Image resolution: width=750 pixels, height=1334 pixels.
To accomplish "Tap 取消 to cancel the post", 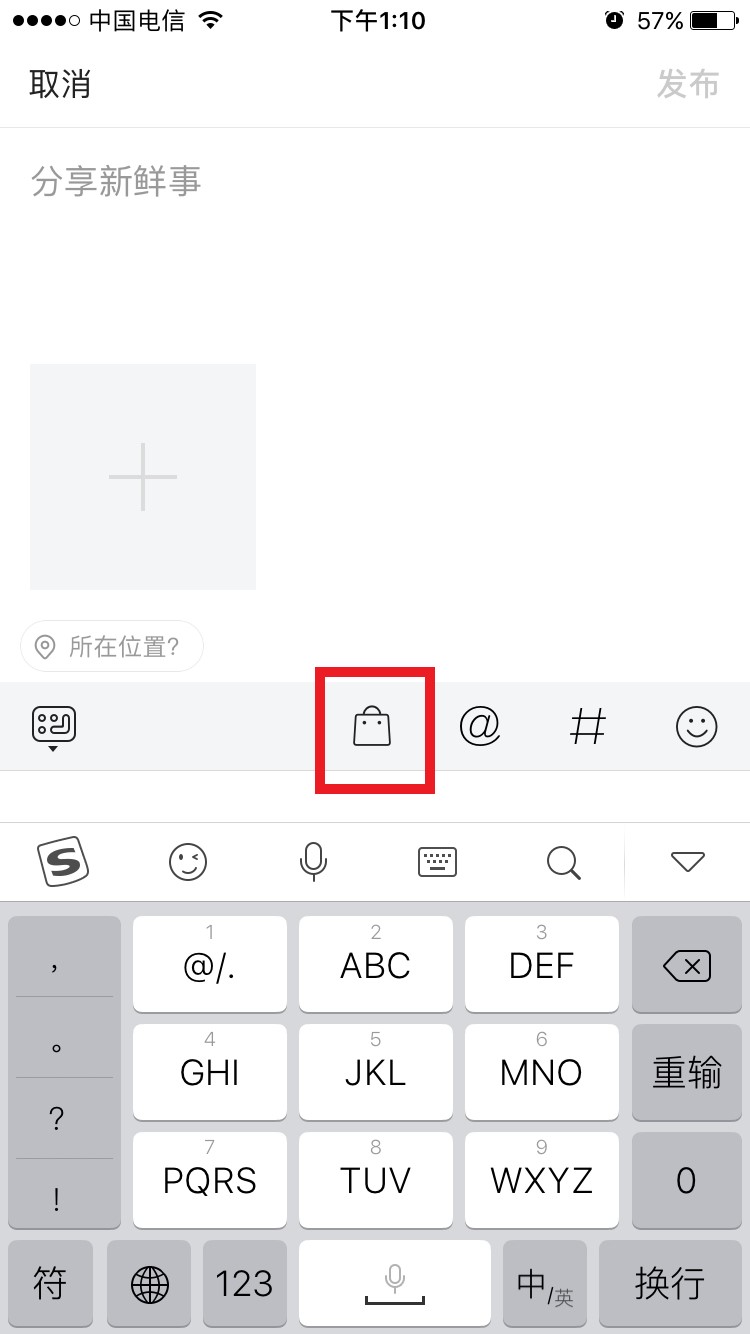I will click(61, 84).
